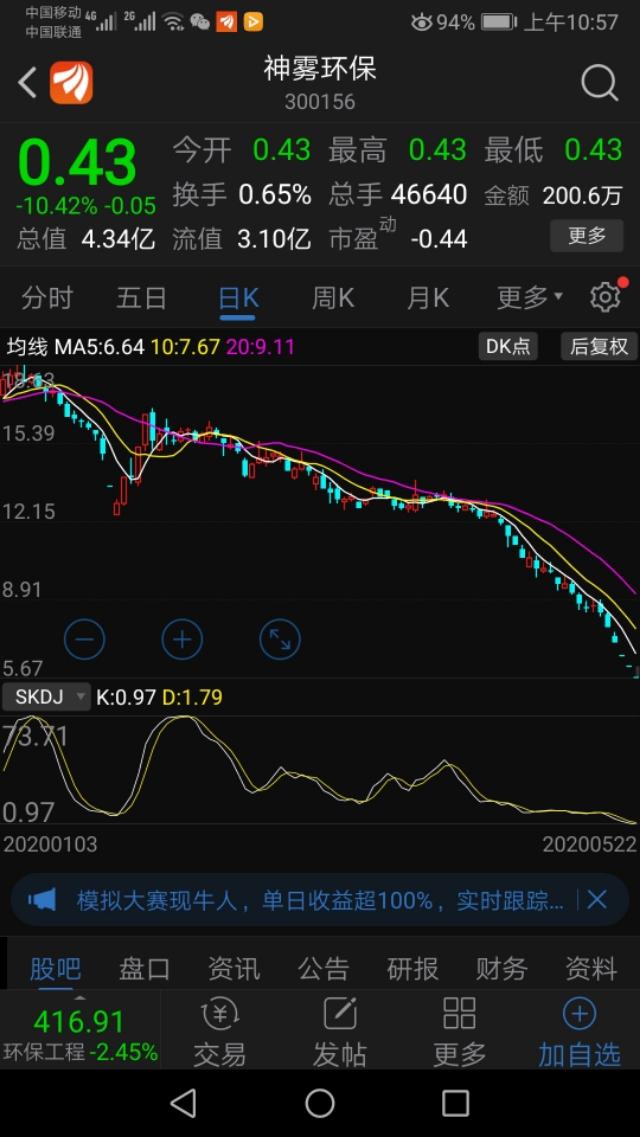Image resolution: width=640 pixels, height=1137 pixels.
Task: Go back using the top-left arrow
Action: tap(28, 83)
